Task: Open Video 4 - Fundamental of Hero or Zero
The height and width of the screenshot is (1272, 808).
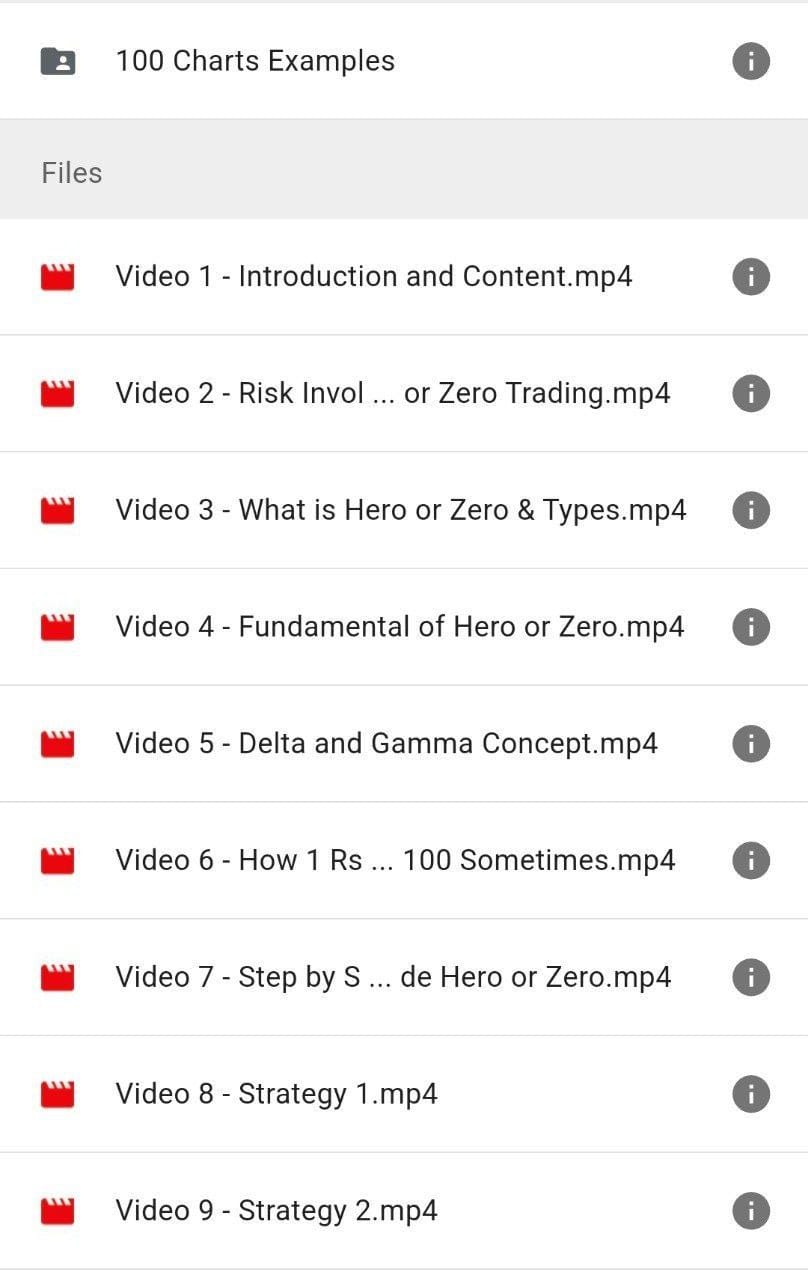Action: coord(399,627)
